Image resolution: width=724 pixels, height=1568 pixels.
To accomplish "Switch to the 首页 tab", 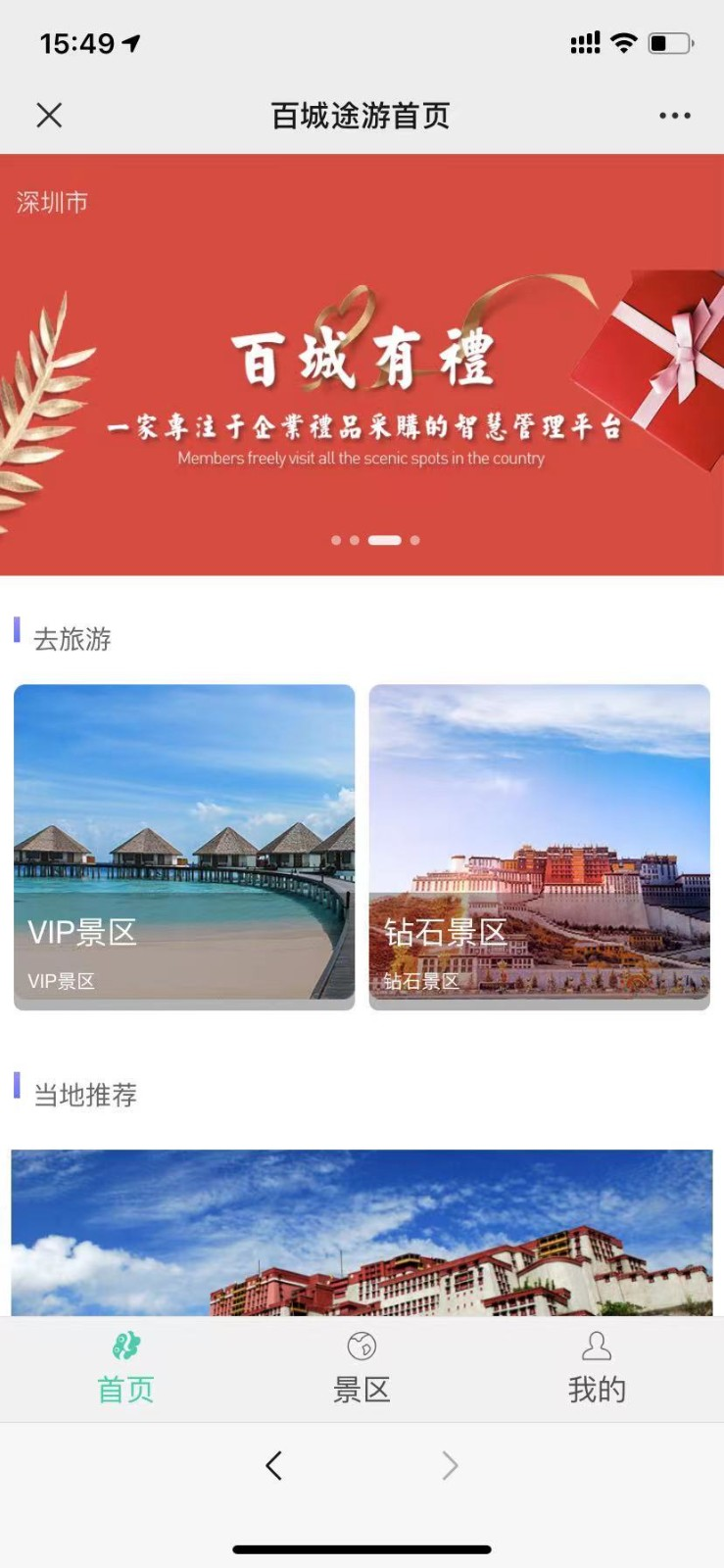I will 126,1368.
